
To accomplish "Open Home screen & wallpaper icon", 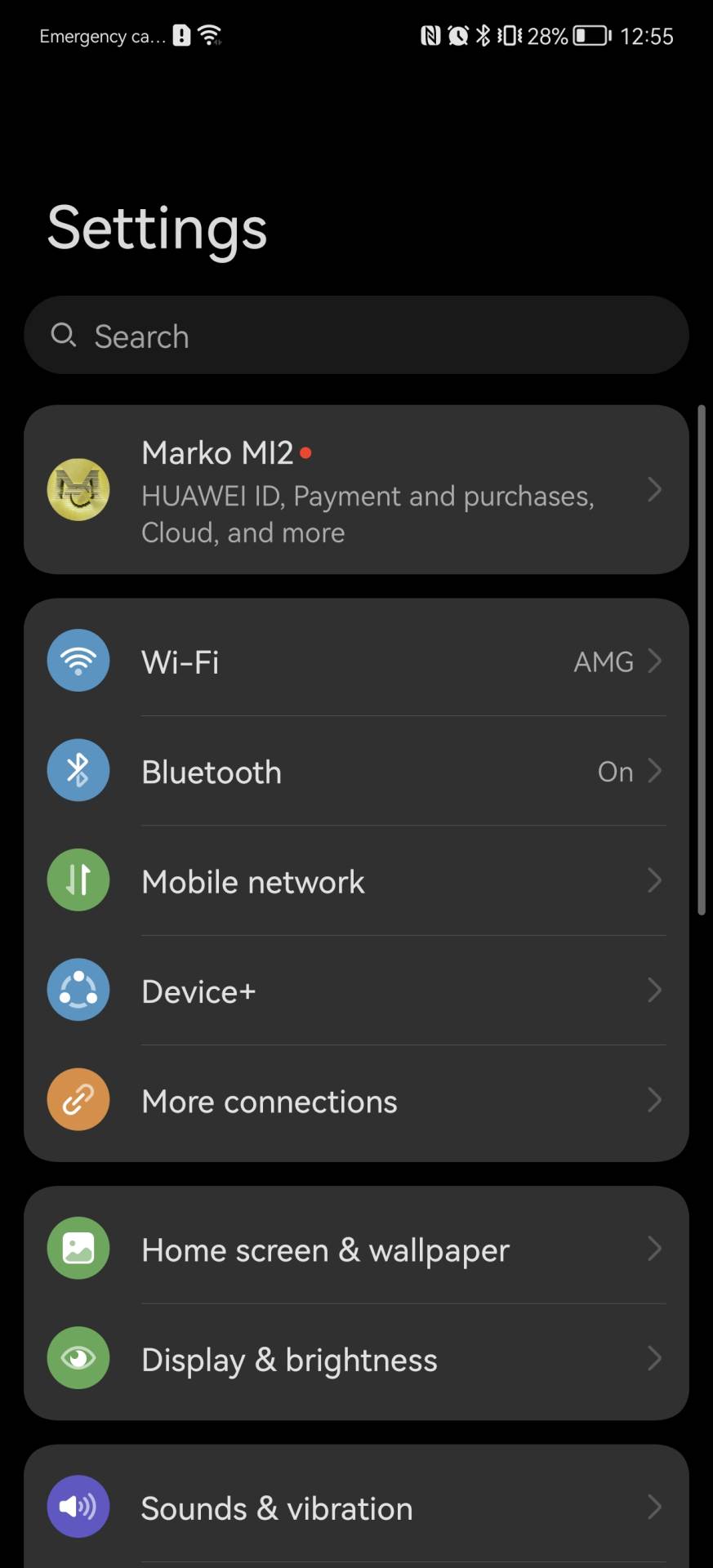I will pyautogui.click(x=78, y=1247).
